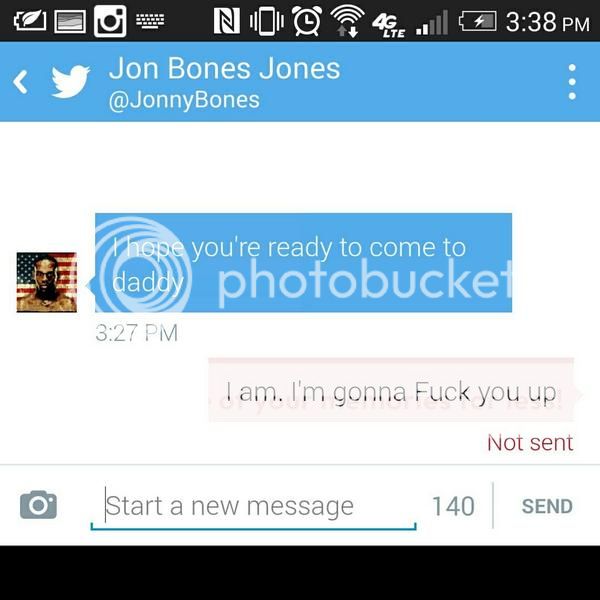Select the unsent "I am" message bubble
Viewport: 600px width, 600px height.
point(391,391)
